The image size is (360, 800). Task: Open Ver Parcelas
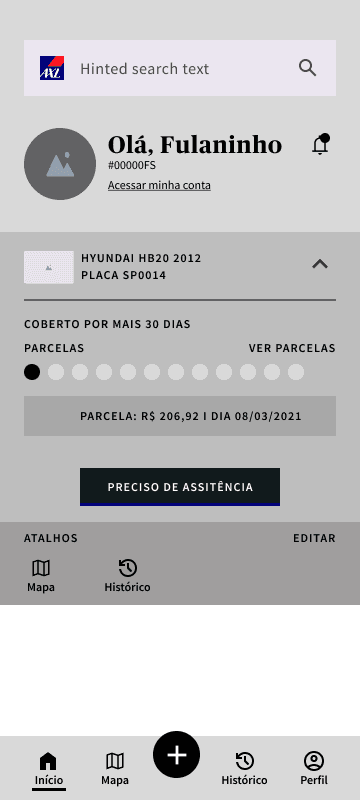click(292, 348)
